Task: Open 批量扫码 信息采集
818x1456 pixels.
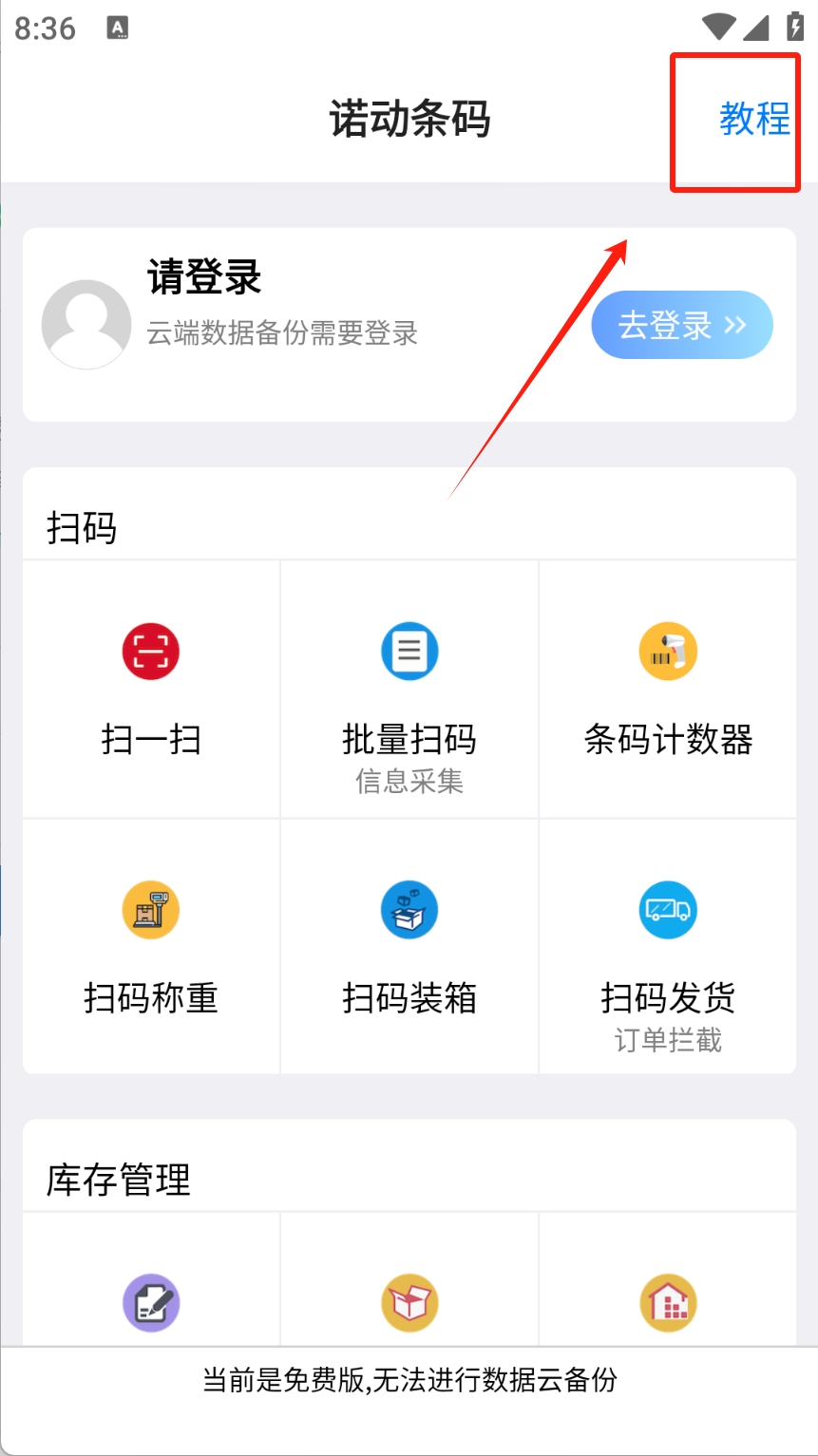Action: coord(409,690)
